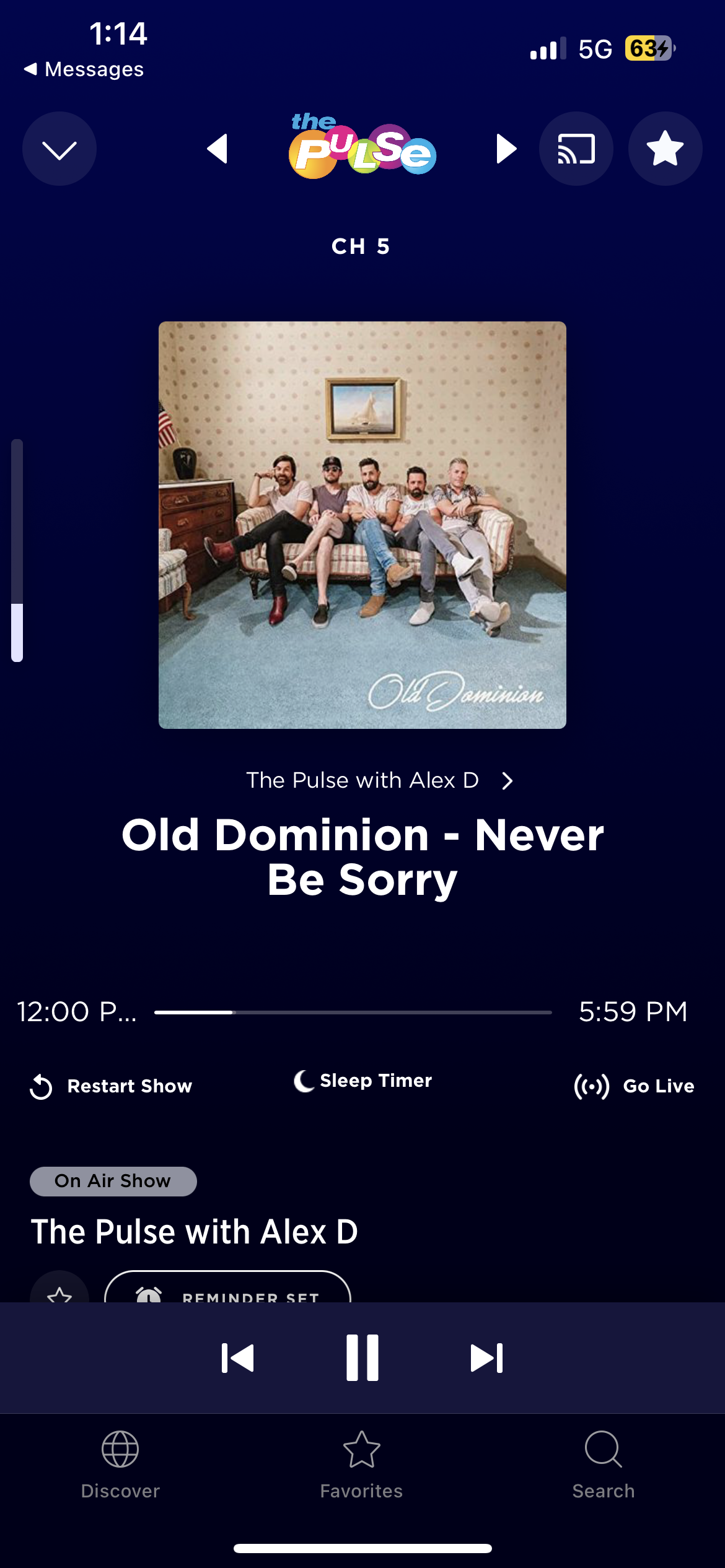Switch to the Favorites tab
The width and height of the screenshot is (725, 1568).
click(x=362, y=1465)
